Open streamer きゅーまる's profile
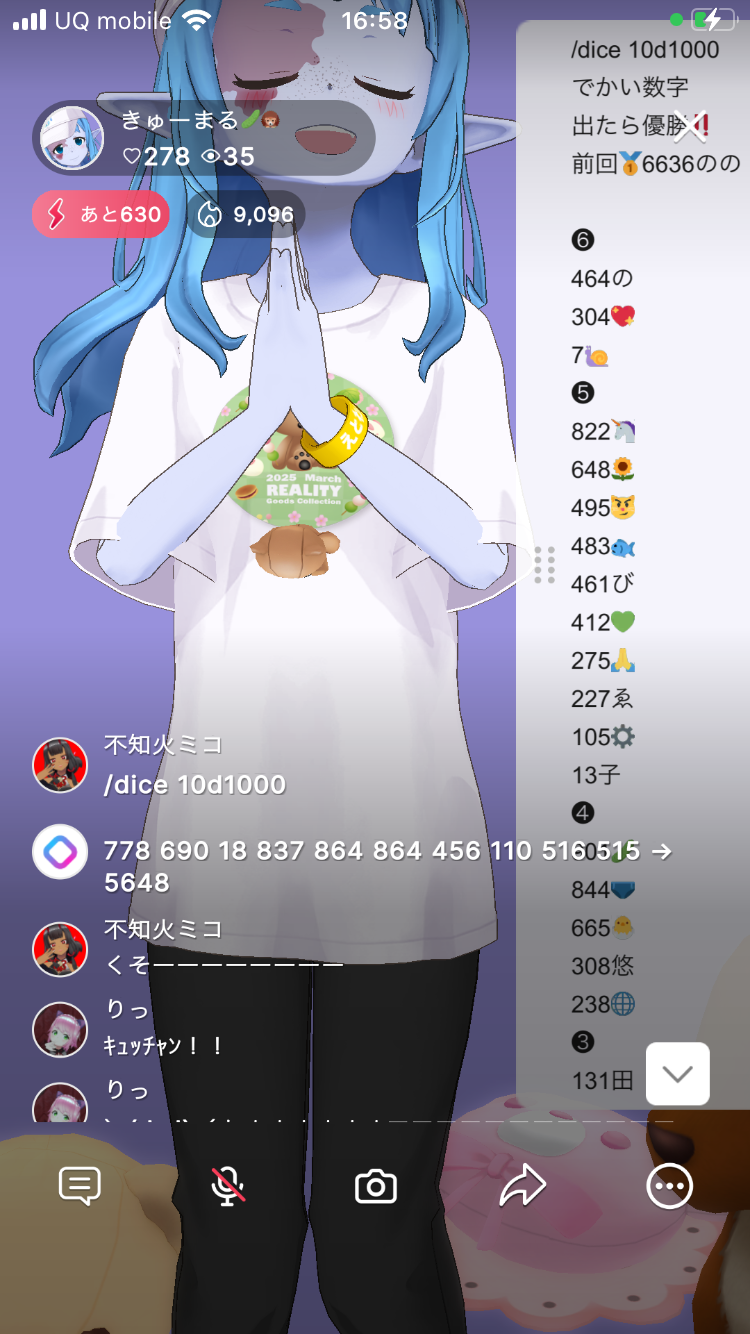750x1334 pixels. 72,138
